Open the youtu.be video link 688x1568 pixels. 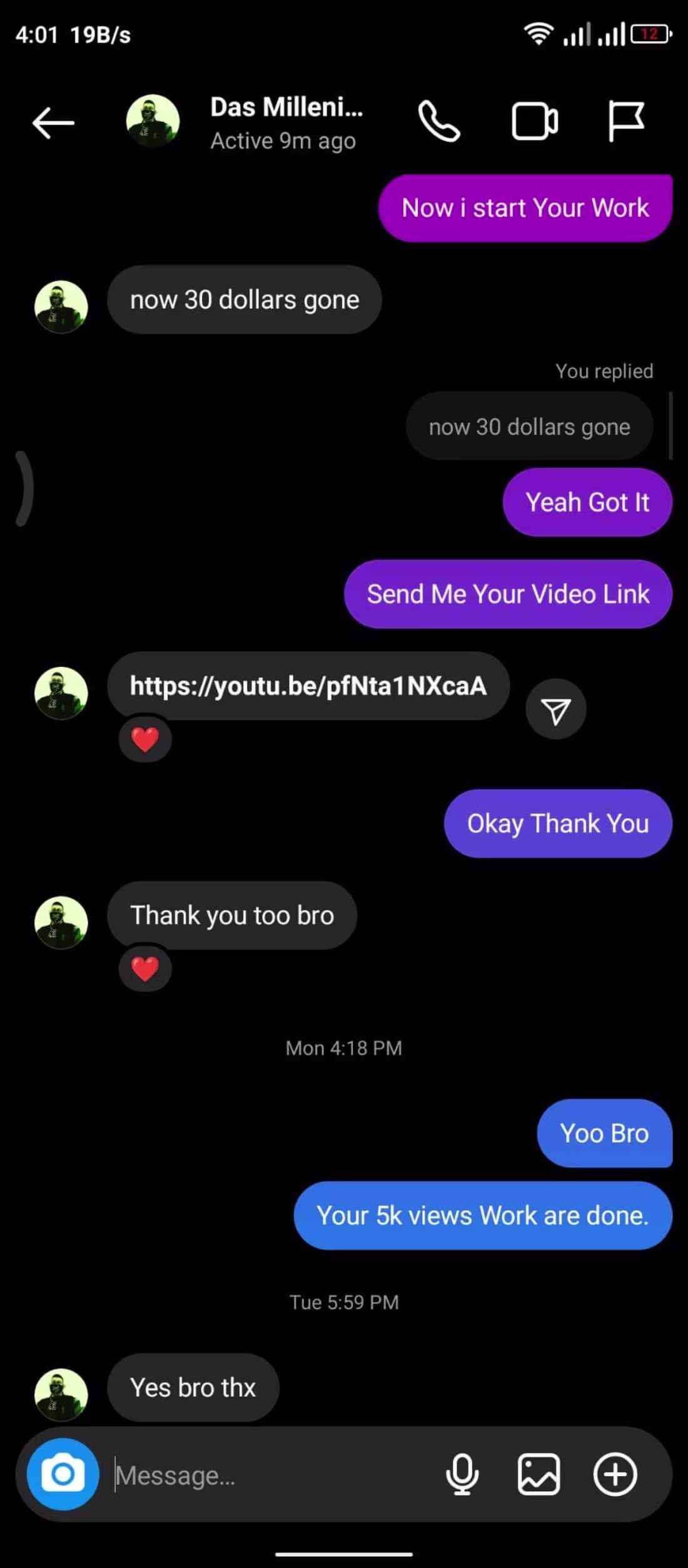308,686
